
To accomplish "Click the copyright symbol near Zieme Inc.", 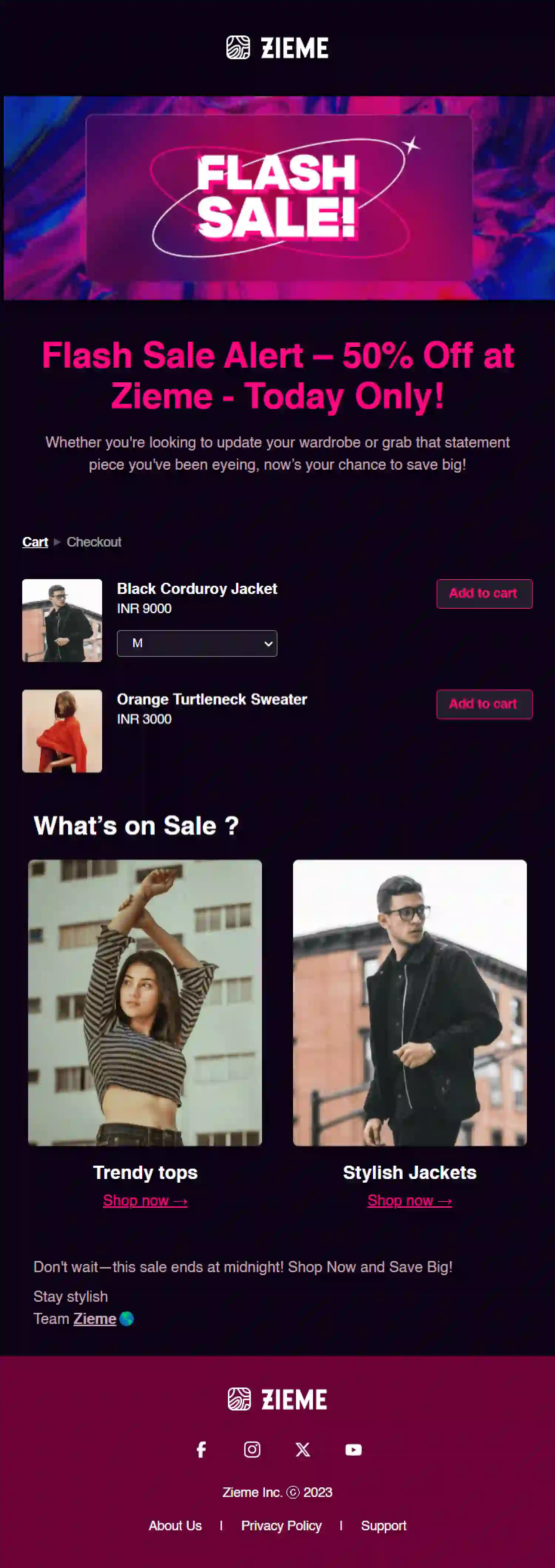I will click(x=293, y=1493).
